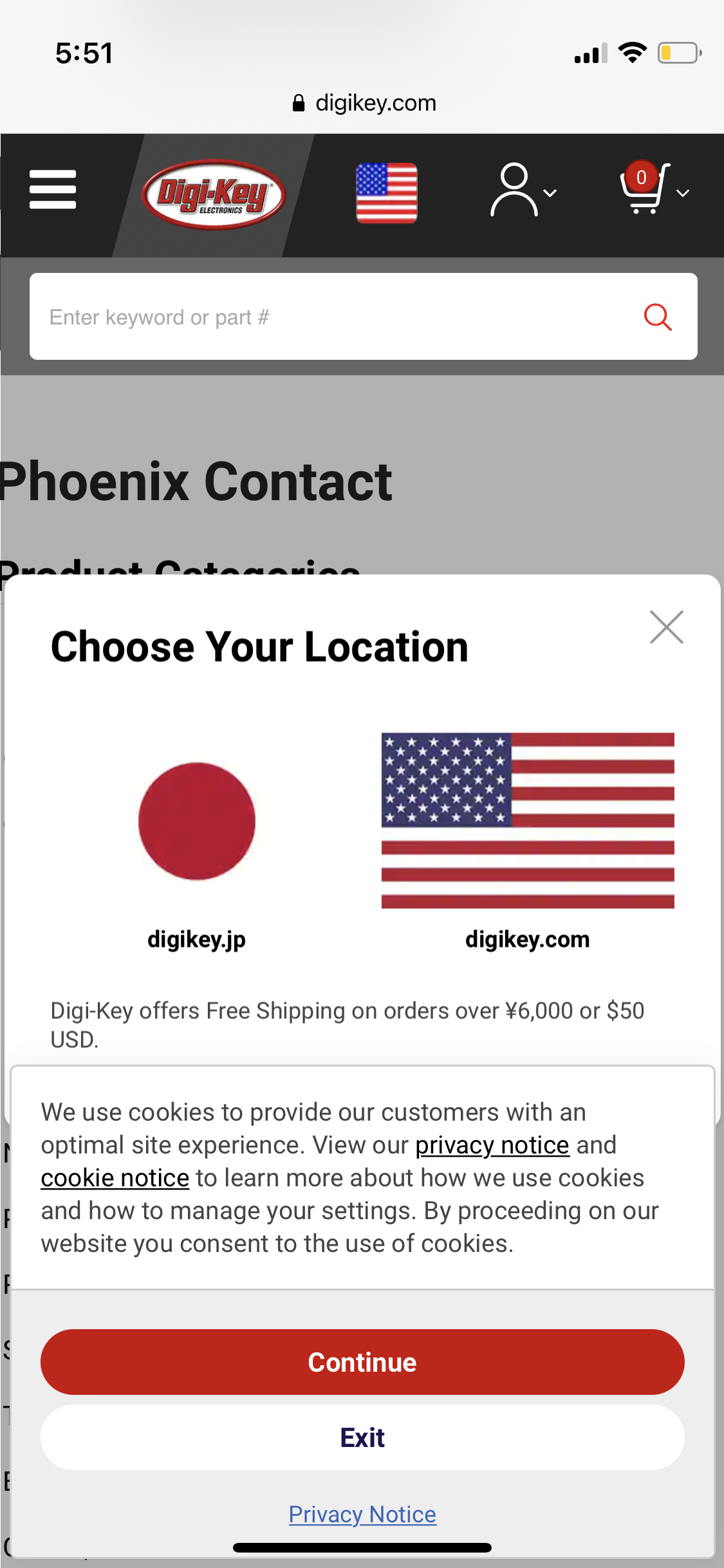Focus the keyword or part search field
The width and height of the screenshot is (724, 1568).
pyautogui.click(x=335, y=317)
